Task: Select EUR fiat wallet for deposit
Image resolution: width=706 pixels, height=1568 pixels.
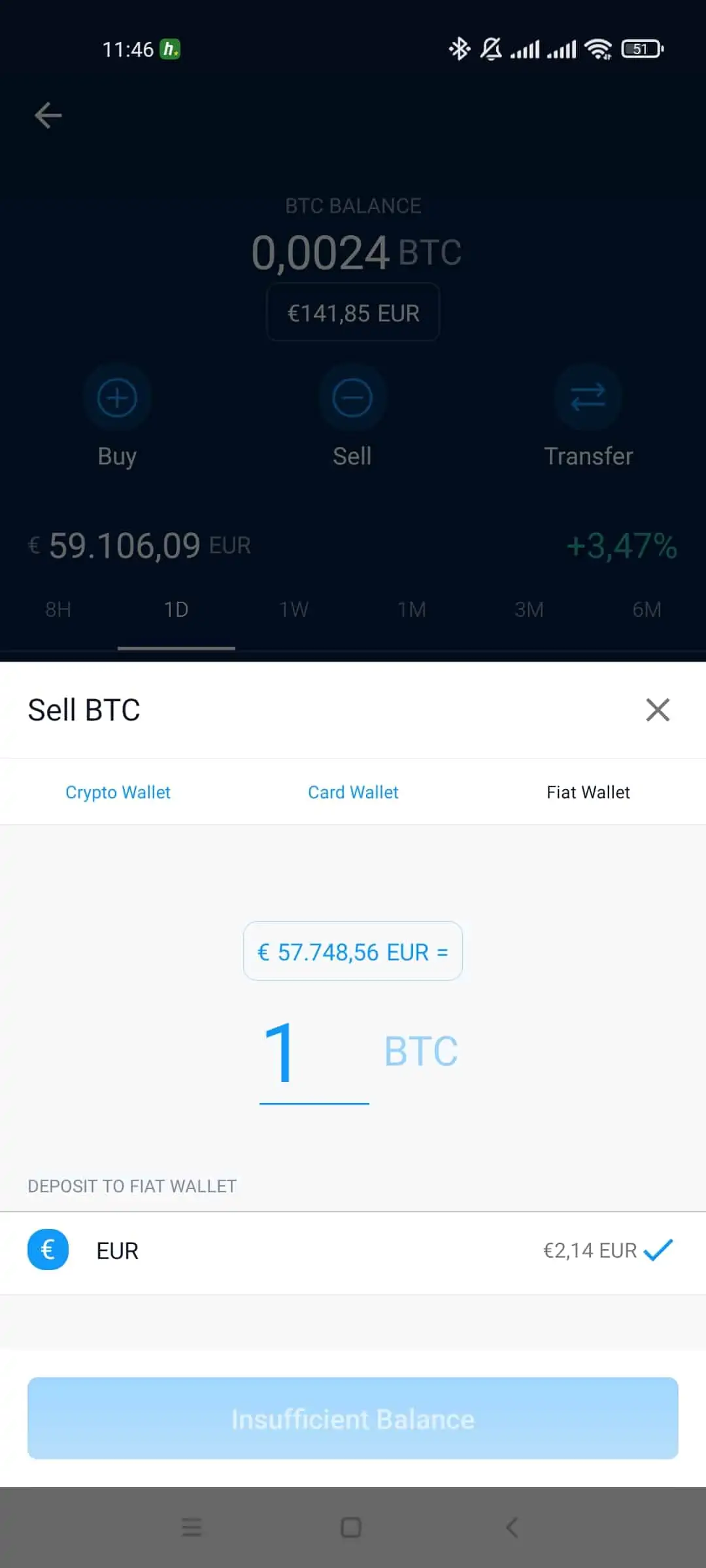Action: [x=353, y=1250]
